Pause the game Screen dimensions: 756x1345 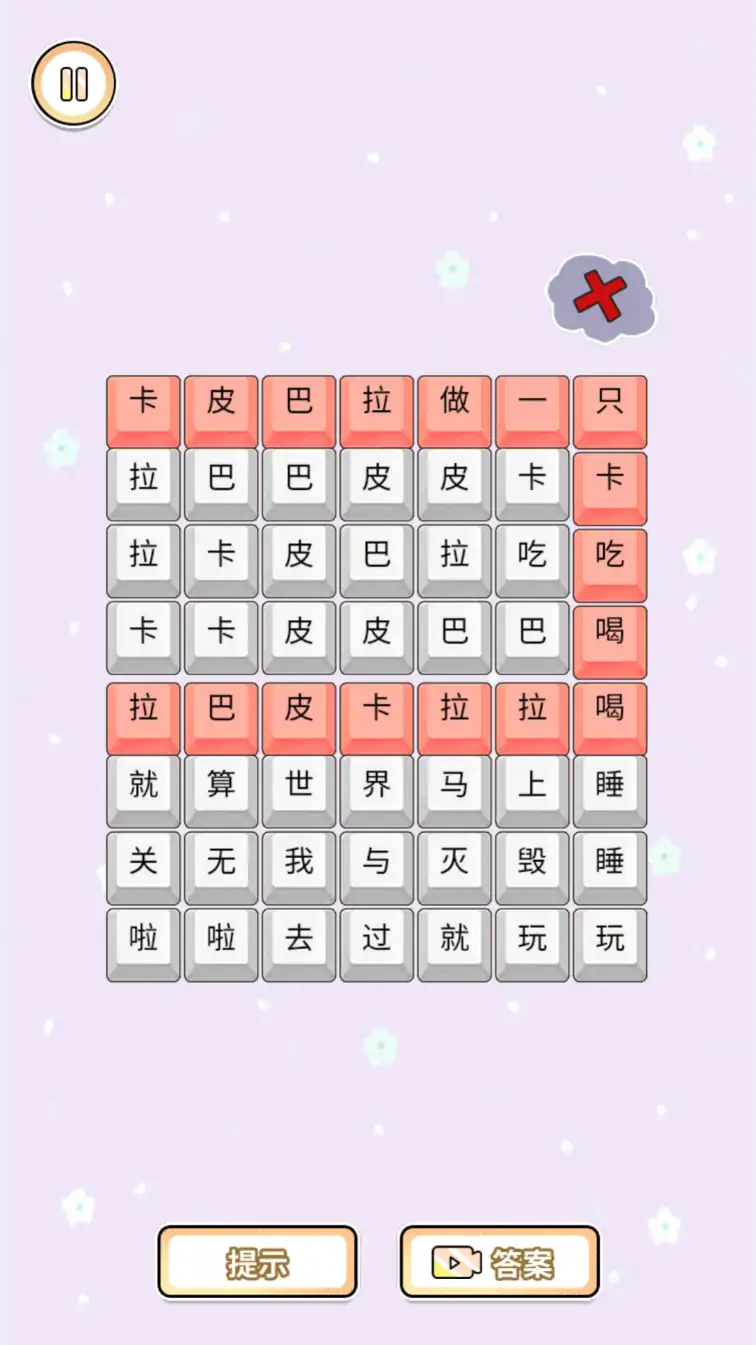(x=74, y=84)
